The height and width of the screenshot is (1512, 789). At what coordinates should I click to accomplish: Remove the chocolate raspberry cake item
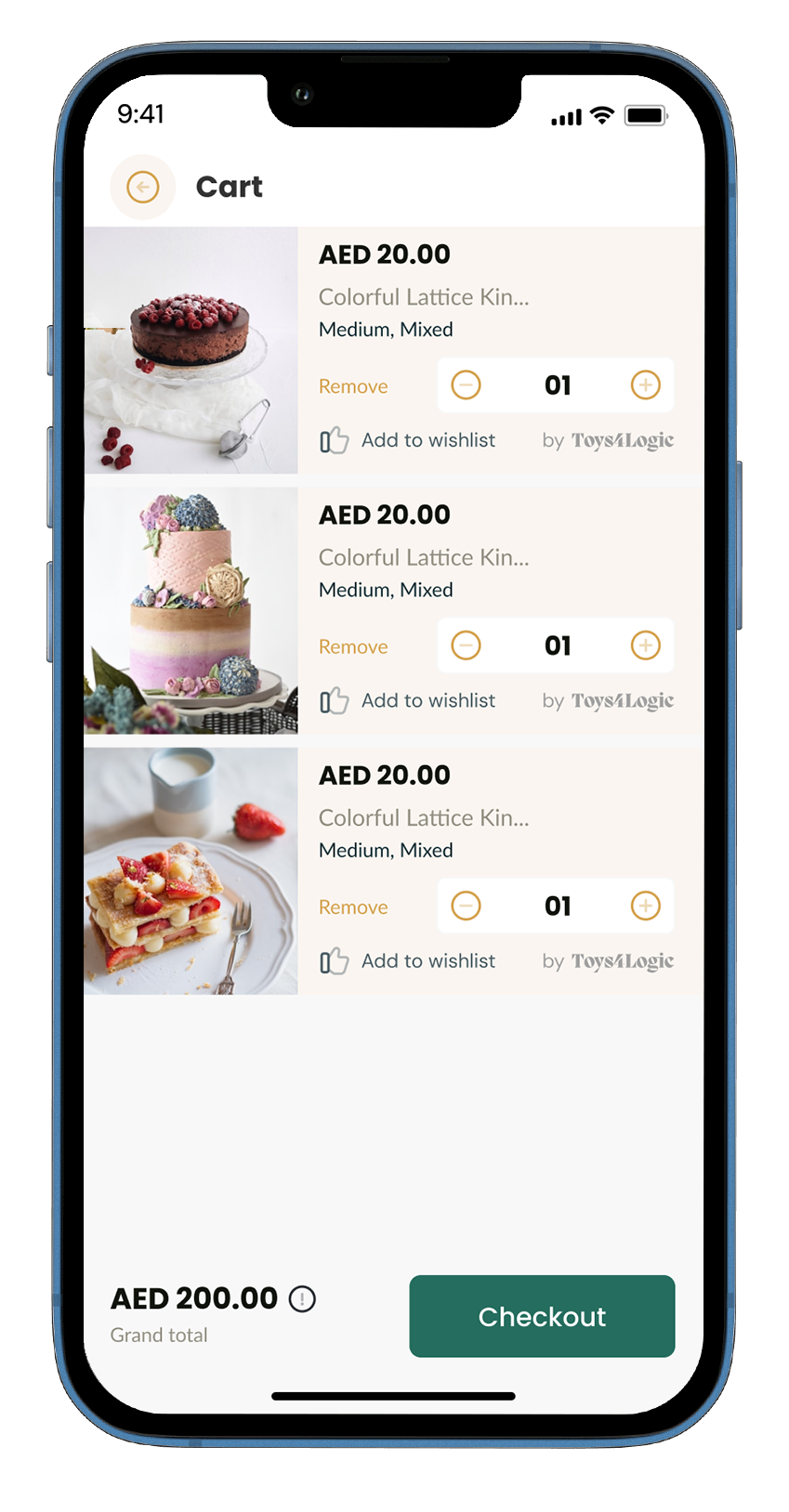353,386
